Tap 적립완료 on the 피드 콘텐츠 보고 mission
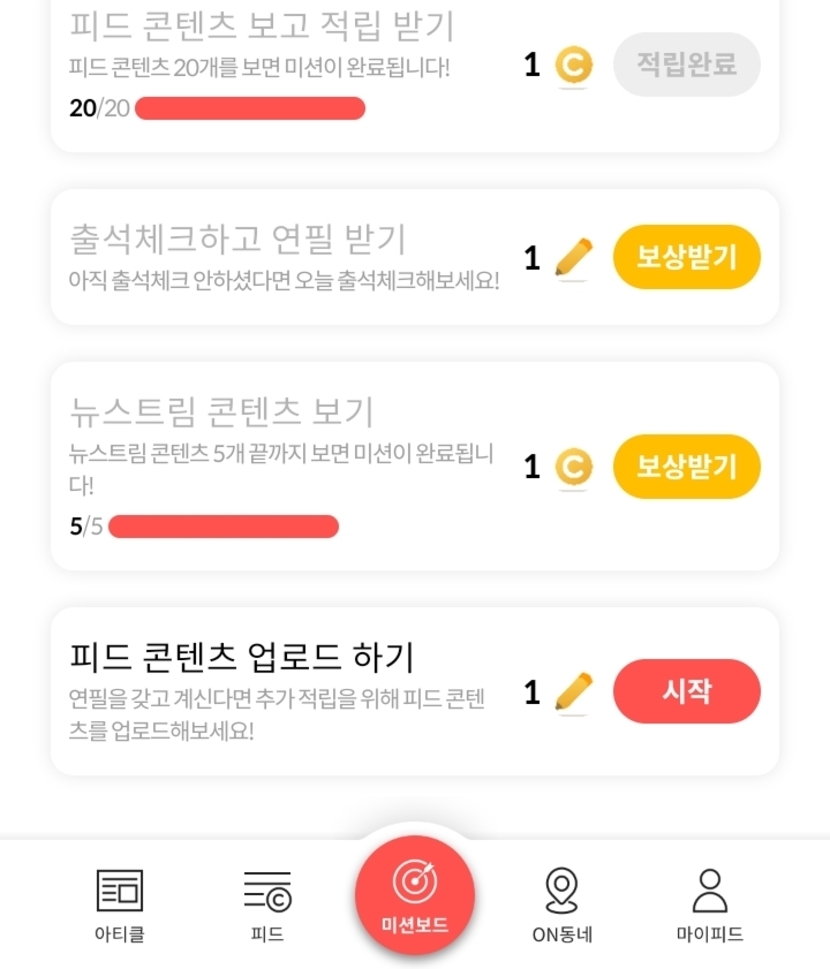 tap(686, 65)
